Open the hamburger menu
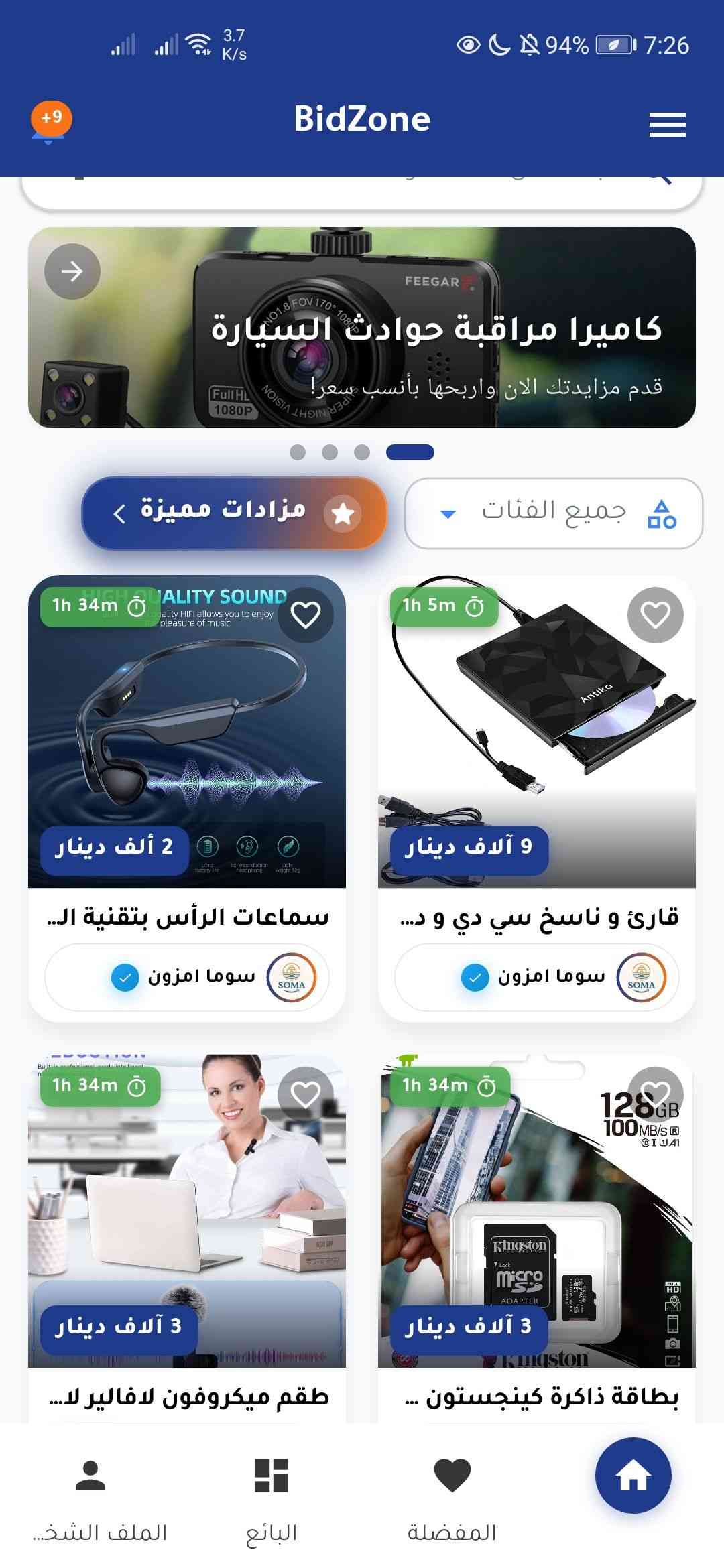Screen dimensions: 724x1568 coord(667,125)
